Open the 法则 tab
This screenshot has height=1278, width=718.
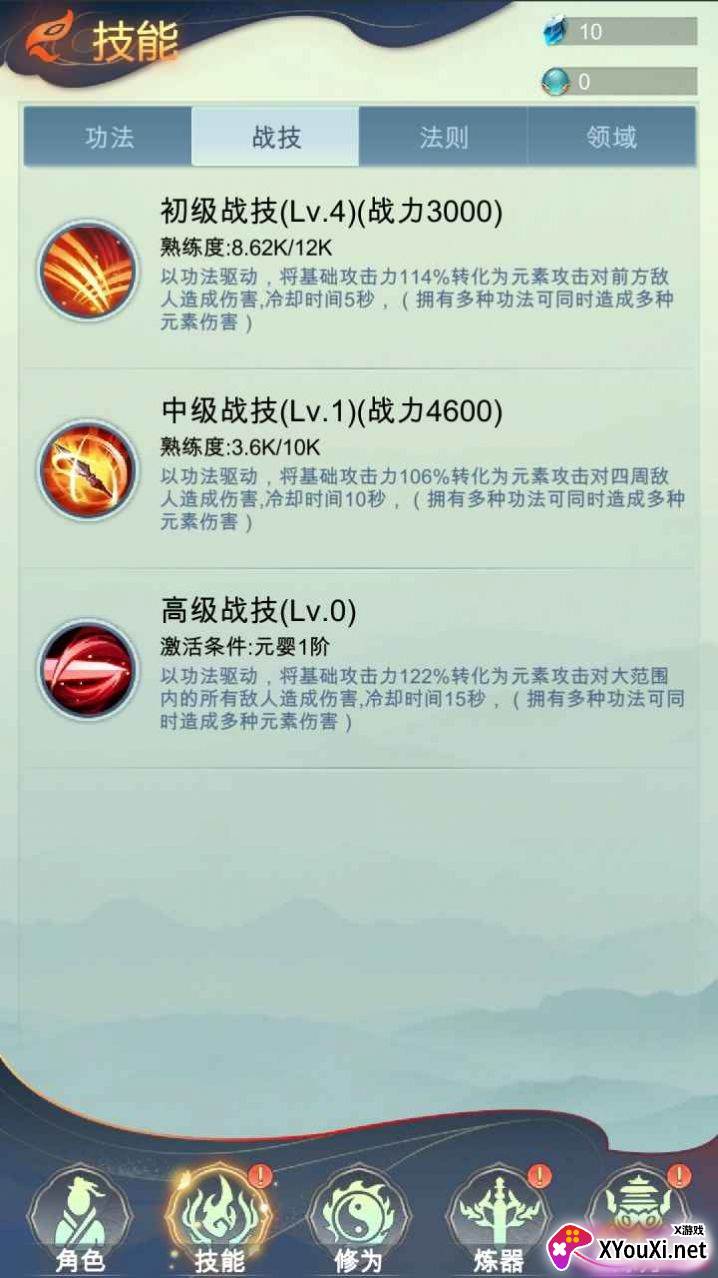coord(443,137)
